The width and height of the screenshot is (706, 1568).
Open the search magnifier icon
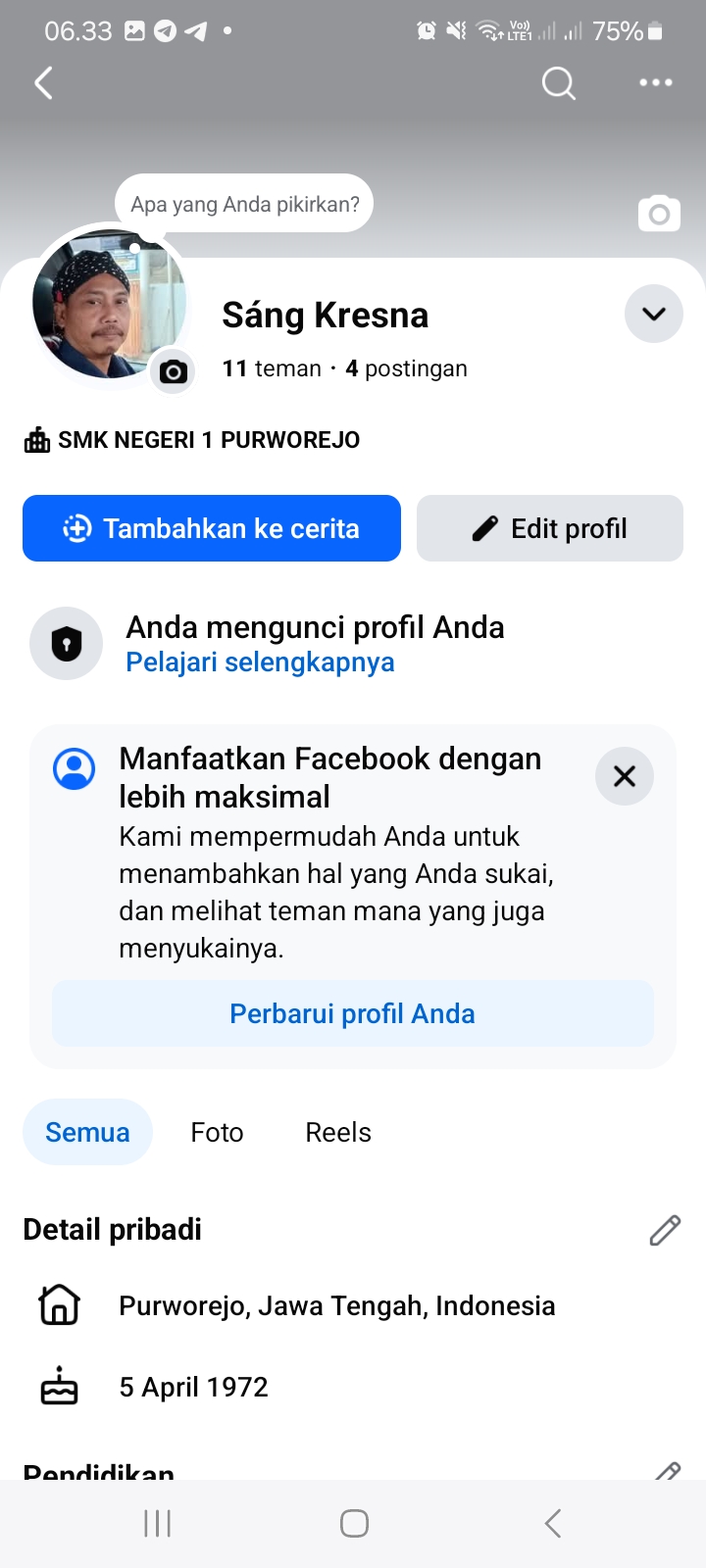click(x=558, y=83)
